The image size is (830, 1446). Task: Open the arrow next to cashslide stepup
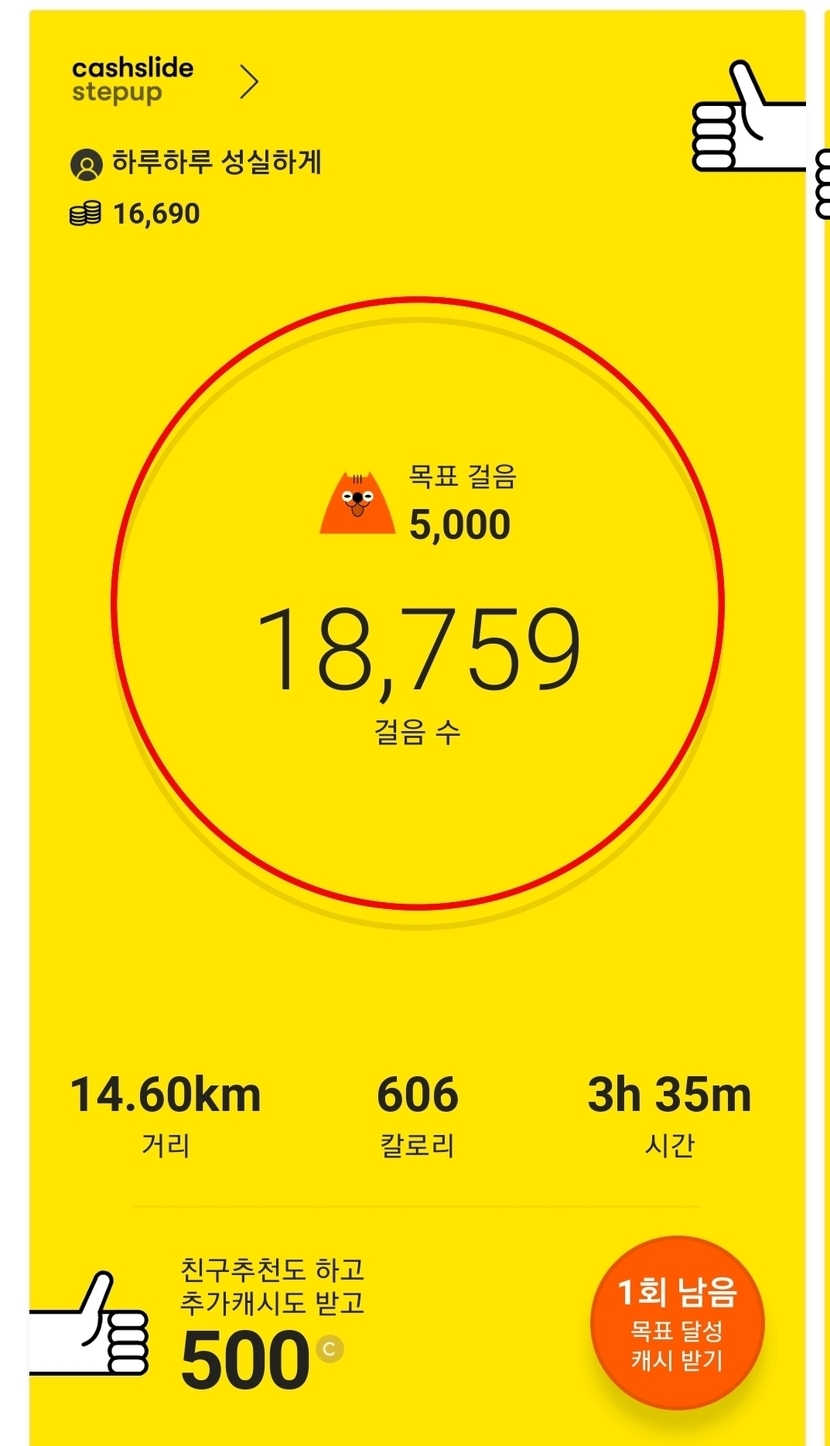(x=250, y=82)
